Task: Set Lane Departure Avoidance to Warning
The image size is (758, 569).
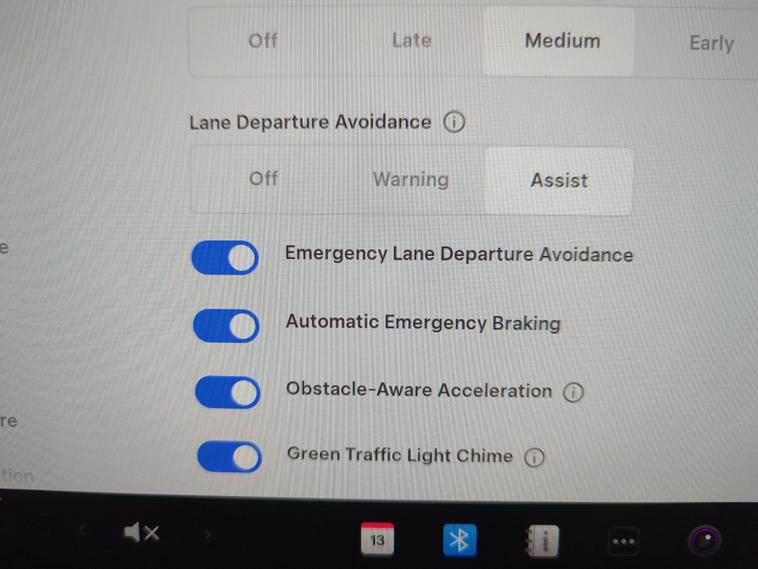Action: point(410,180)
